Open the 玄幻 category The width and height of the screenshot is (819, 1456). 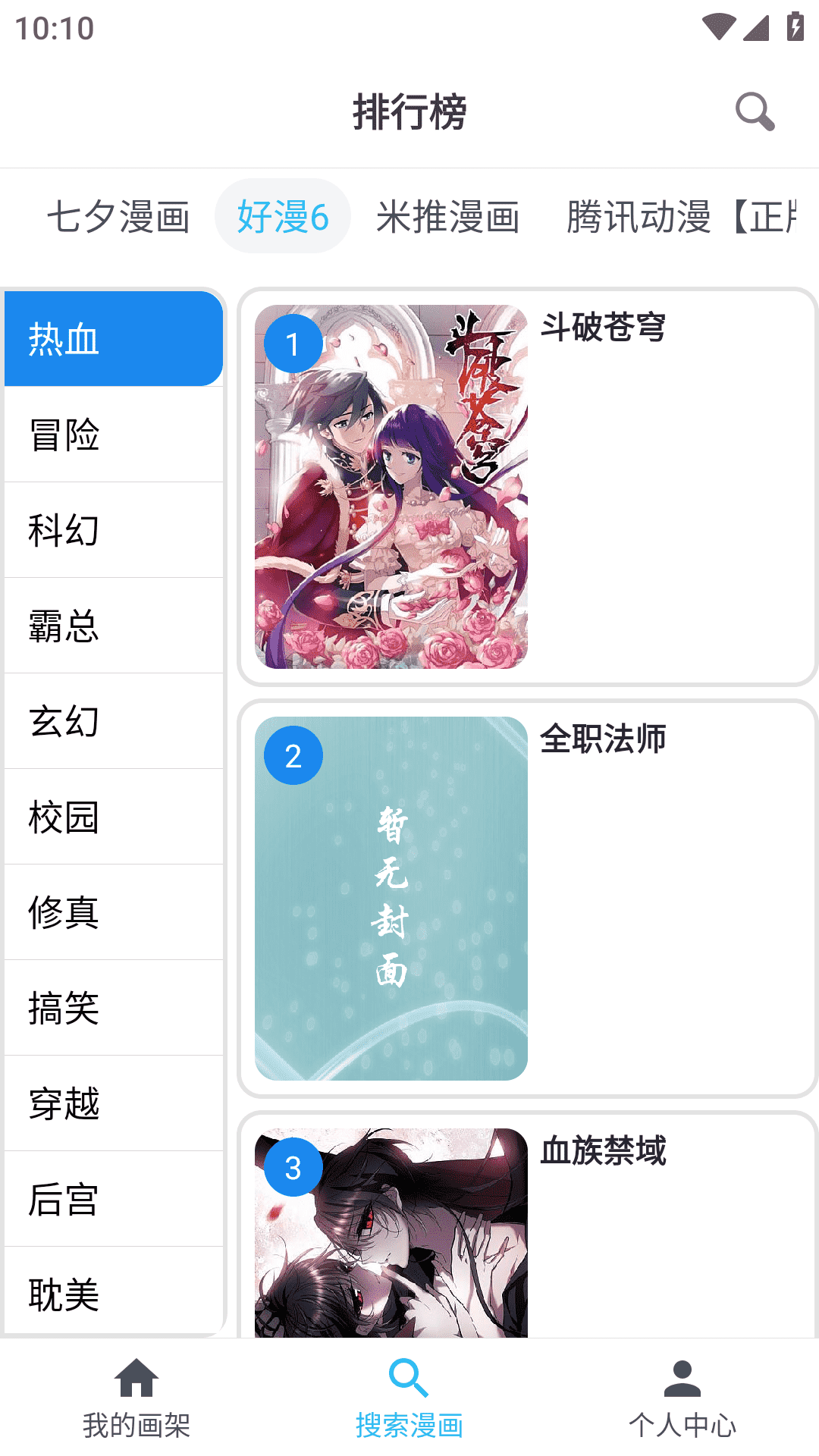pos(114,721)
